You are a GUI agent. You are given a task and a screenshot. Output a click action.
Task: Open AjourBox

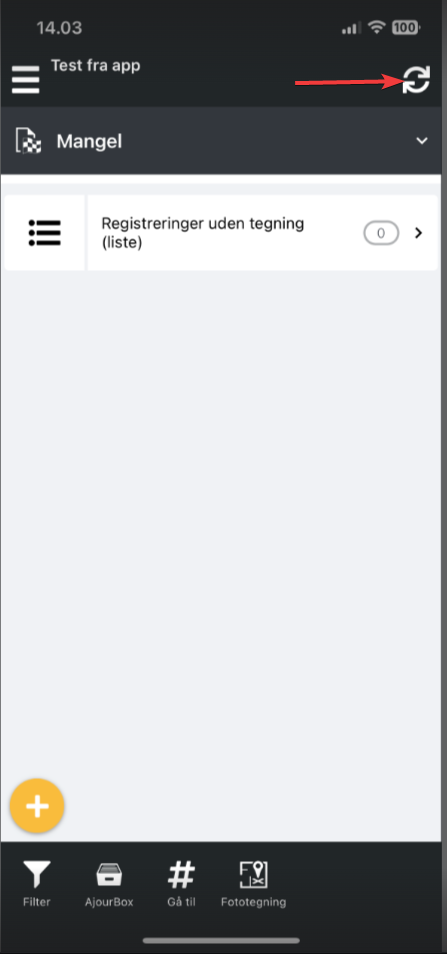(x=109, y=884)
